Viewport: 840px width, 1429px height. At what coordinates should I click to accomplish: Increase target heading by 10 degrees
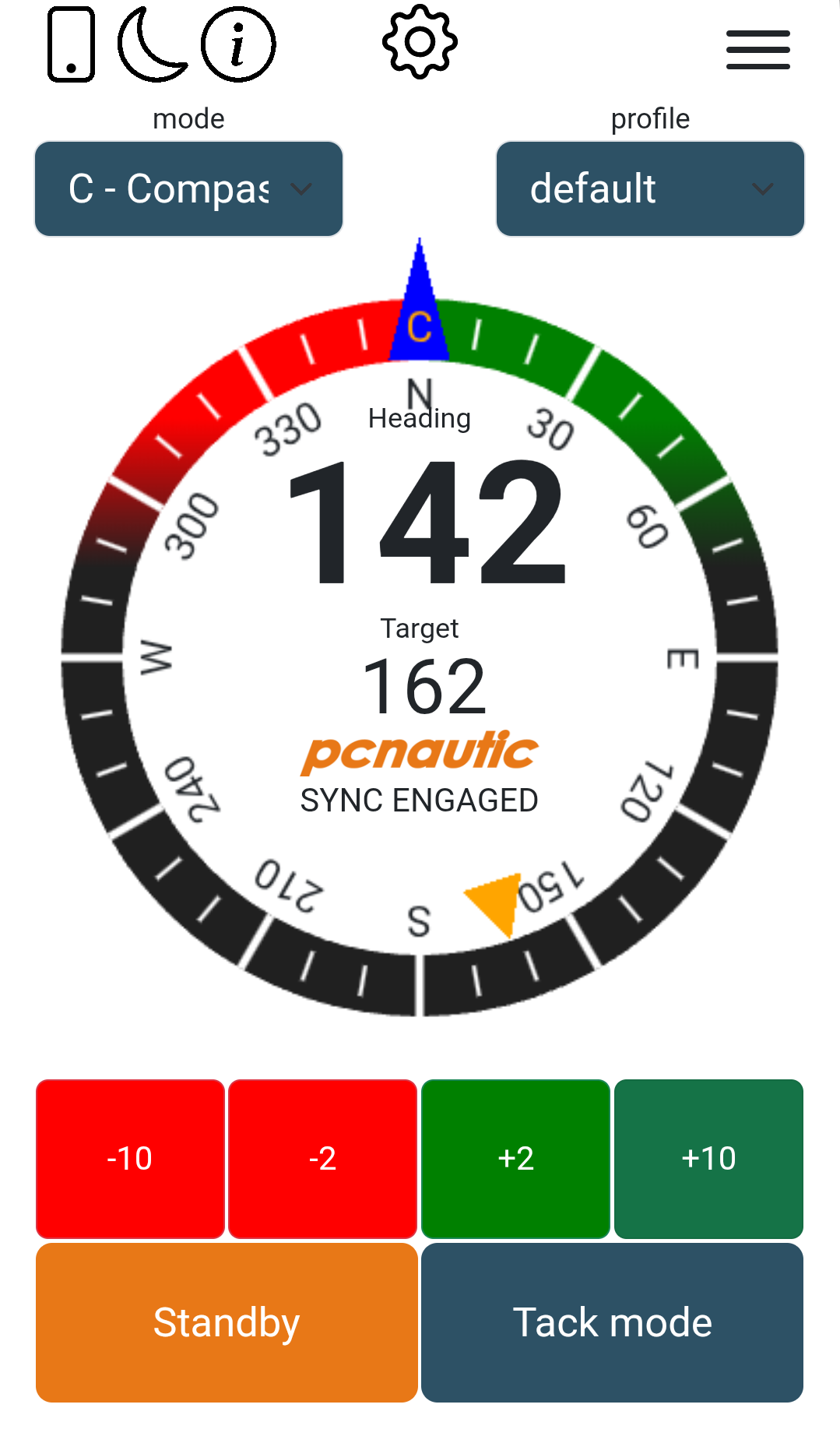coord(708,1159)
